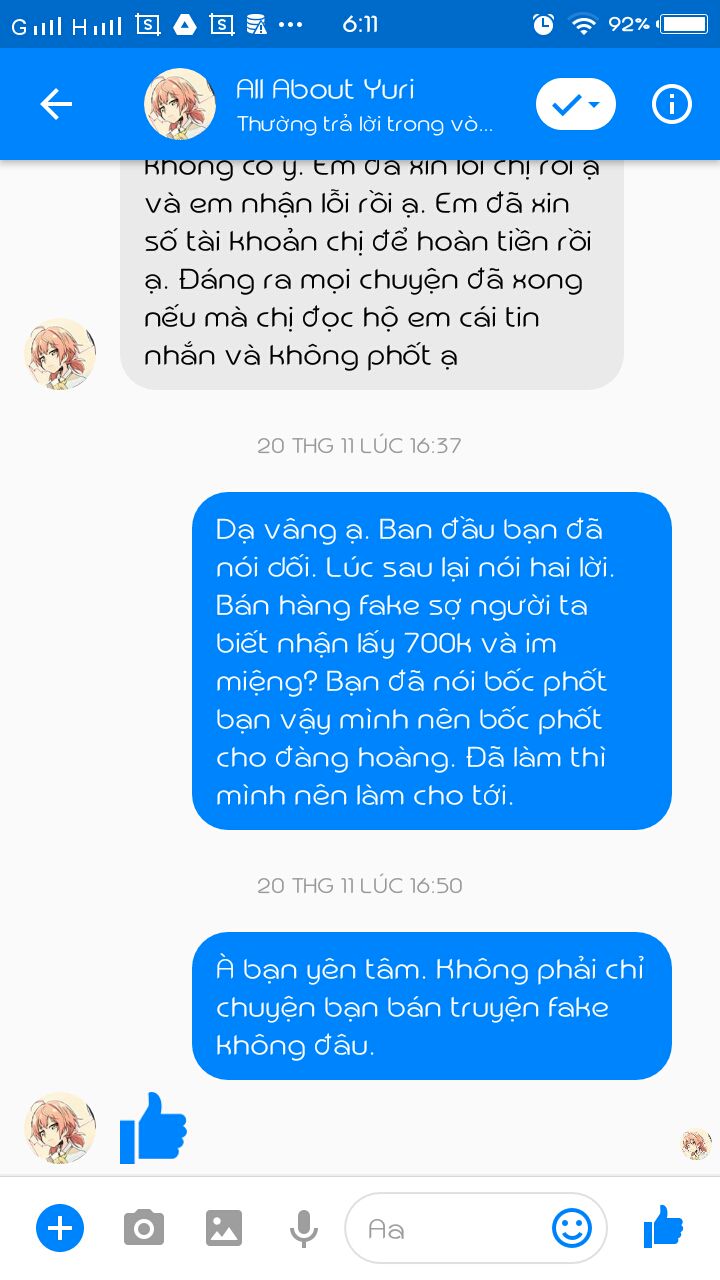Open the camera to take photo

(143, 1228)
